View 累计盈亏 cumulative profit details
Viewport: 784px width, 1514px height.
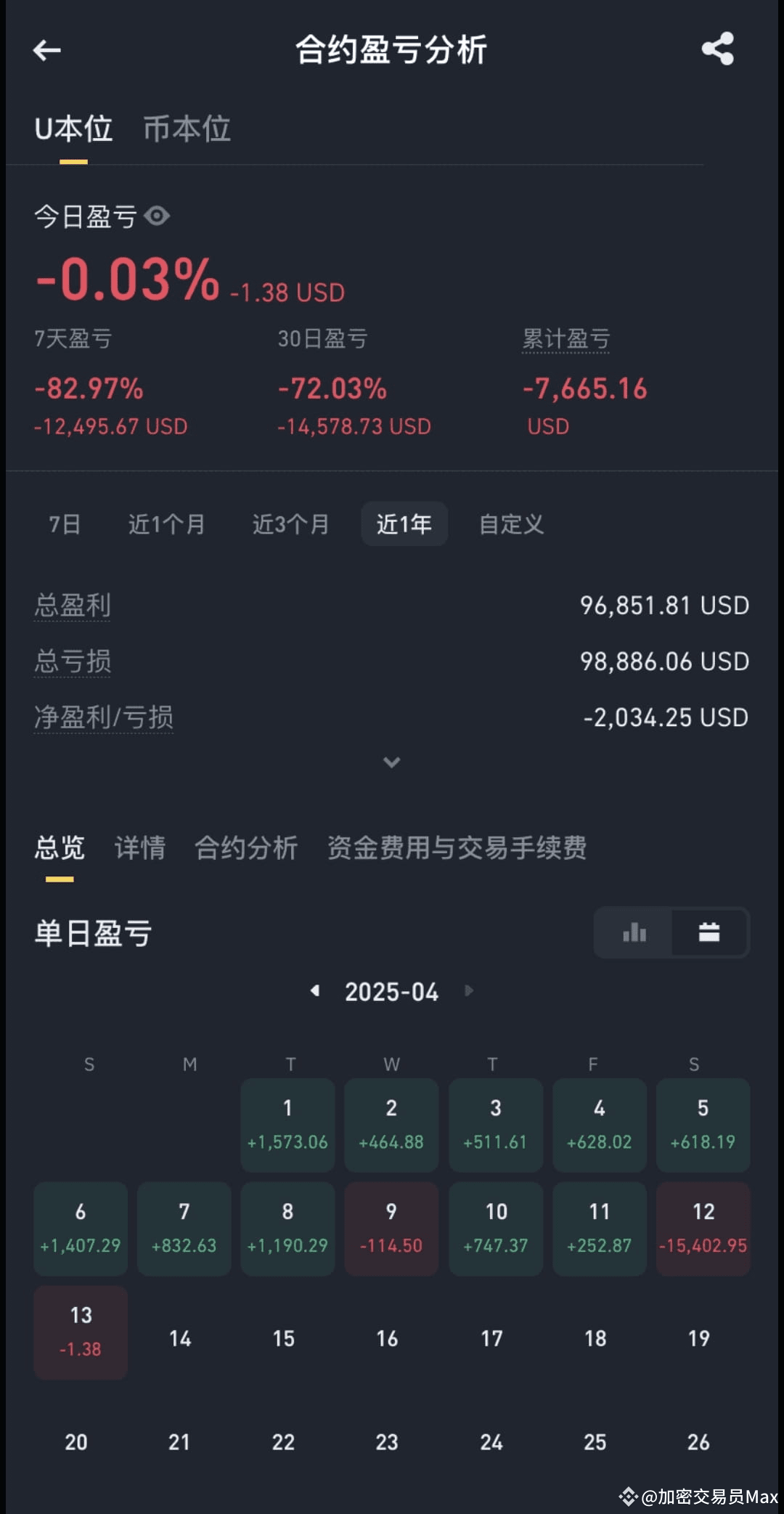[565, 338]
